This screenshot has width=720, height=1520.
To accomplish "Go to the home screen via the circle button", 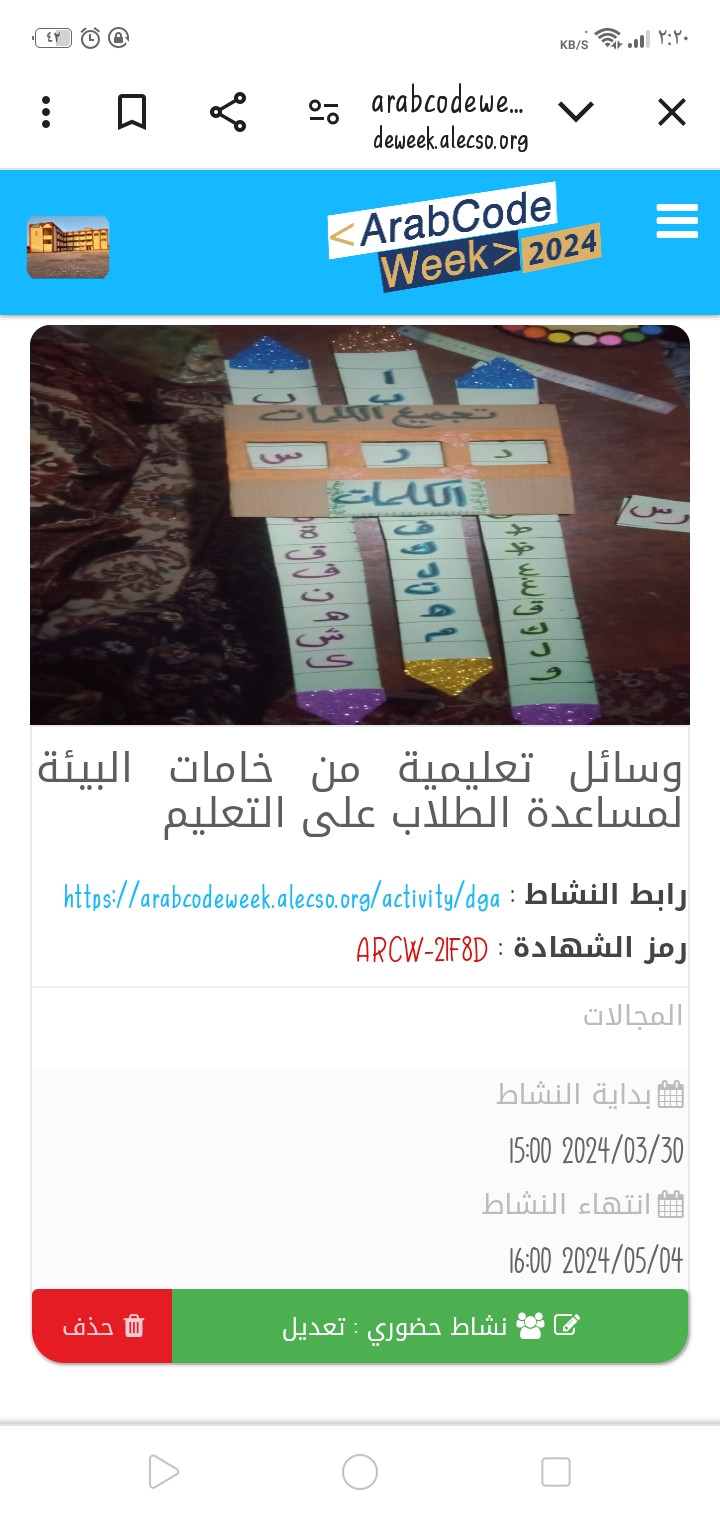I will tap(360, 1472).
